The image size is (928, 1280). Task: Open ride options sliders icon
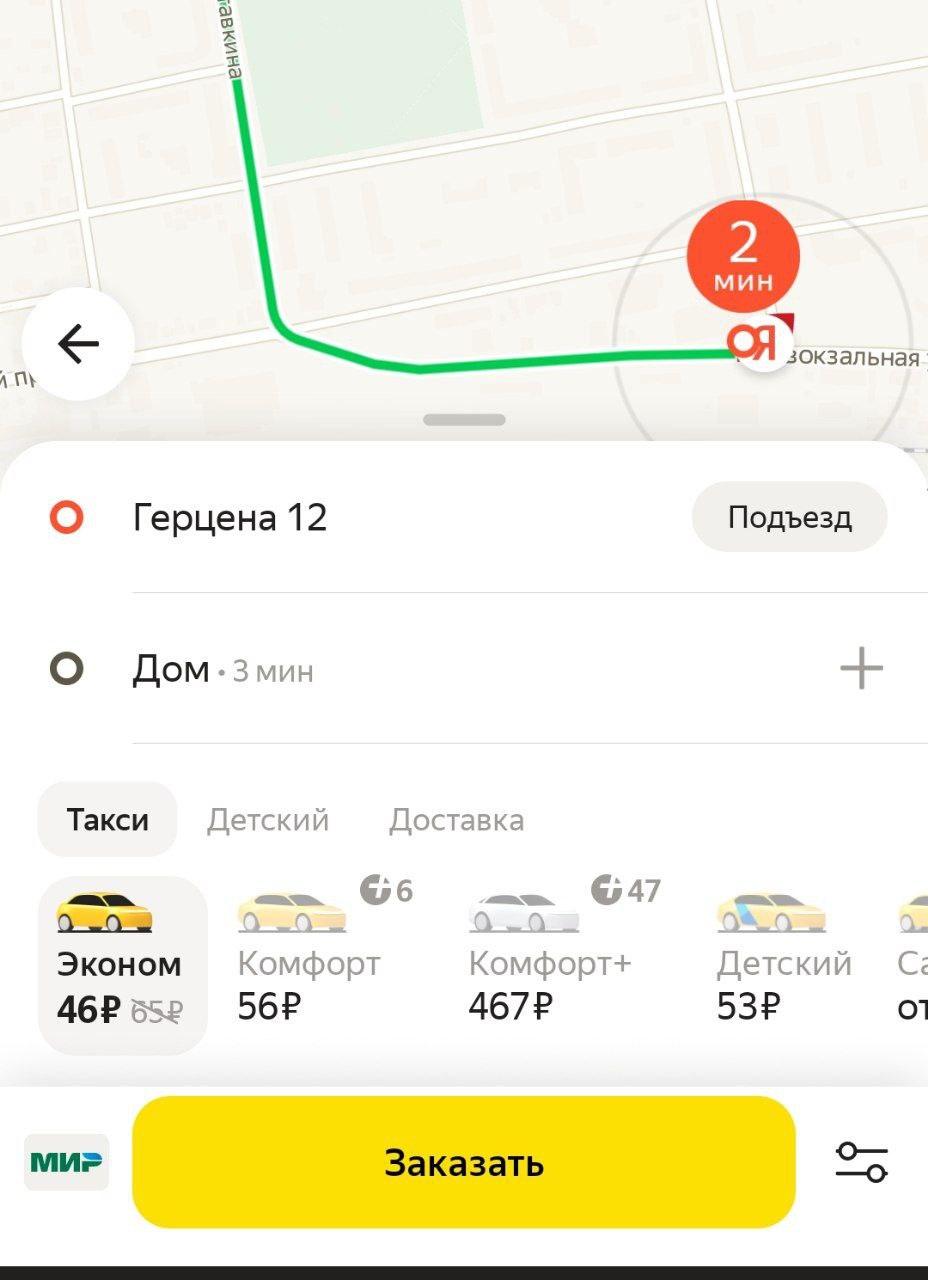(861, 1162)
